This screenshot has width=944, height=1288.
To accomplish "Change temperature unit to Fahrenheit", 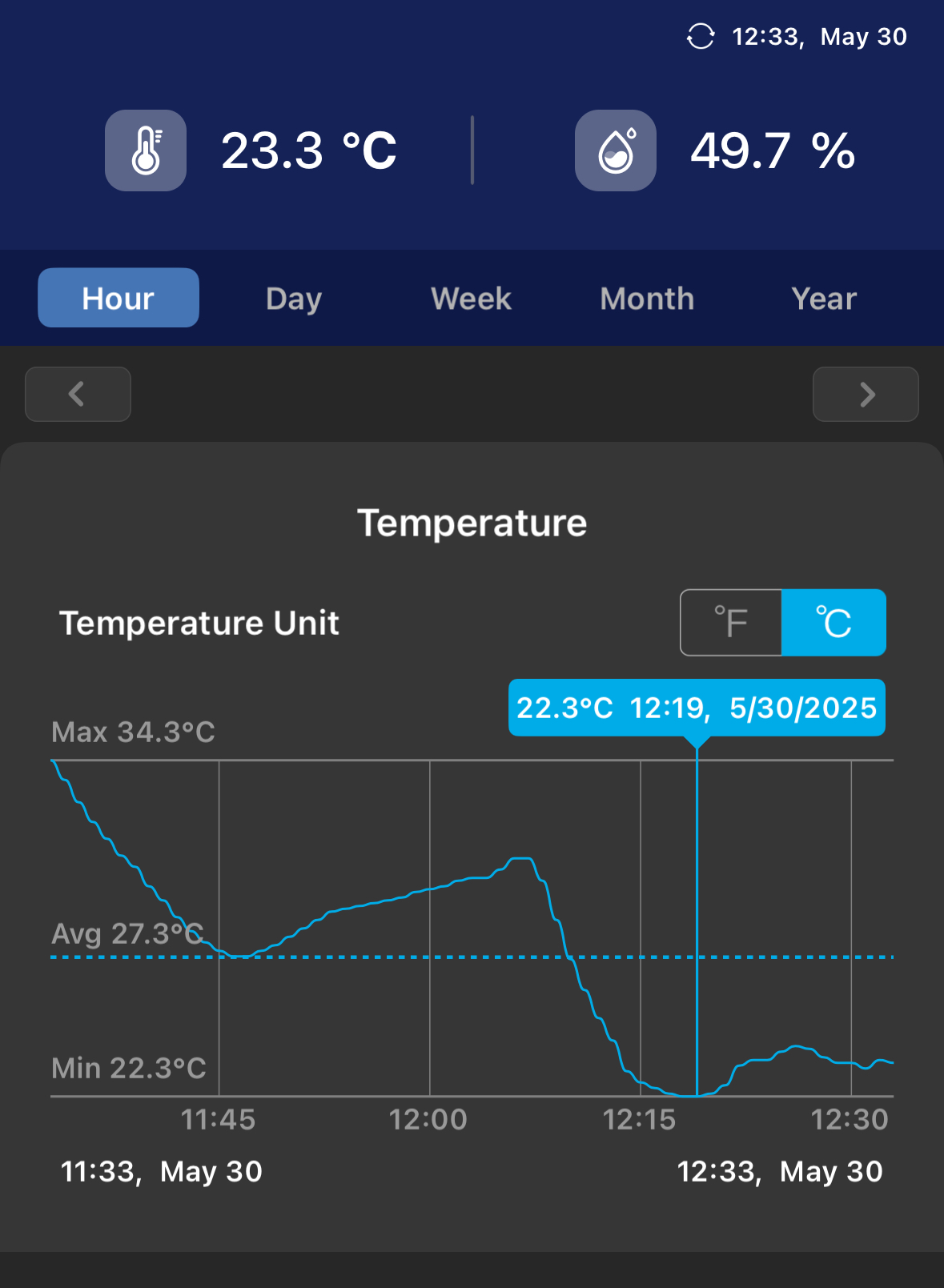I will 731,623.
